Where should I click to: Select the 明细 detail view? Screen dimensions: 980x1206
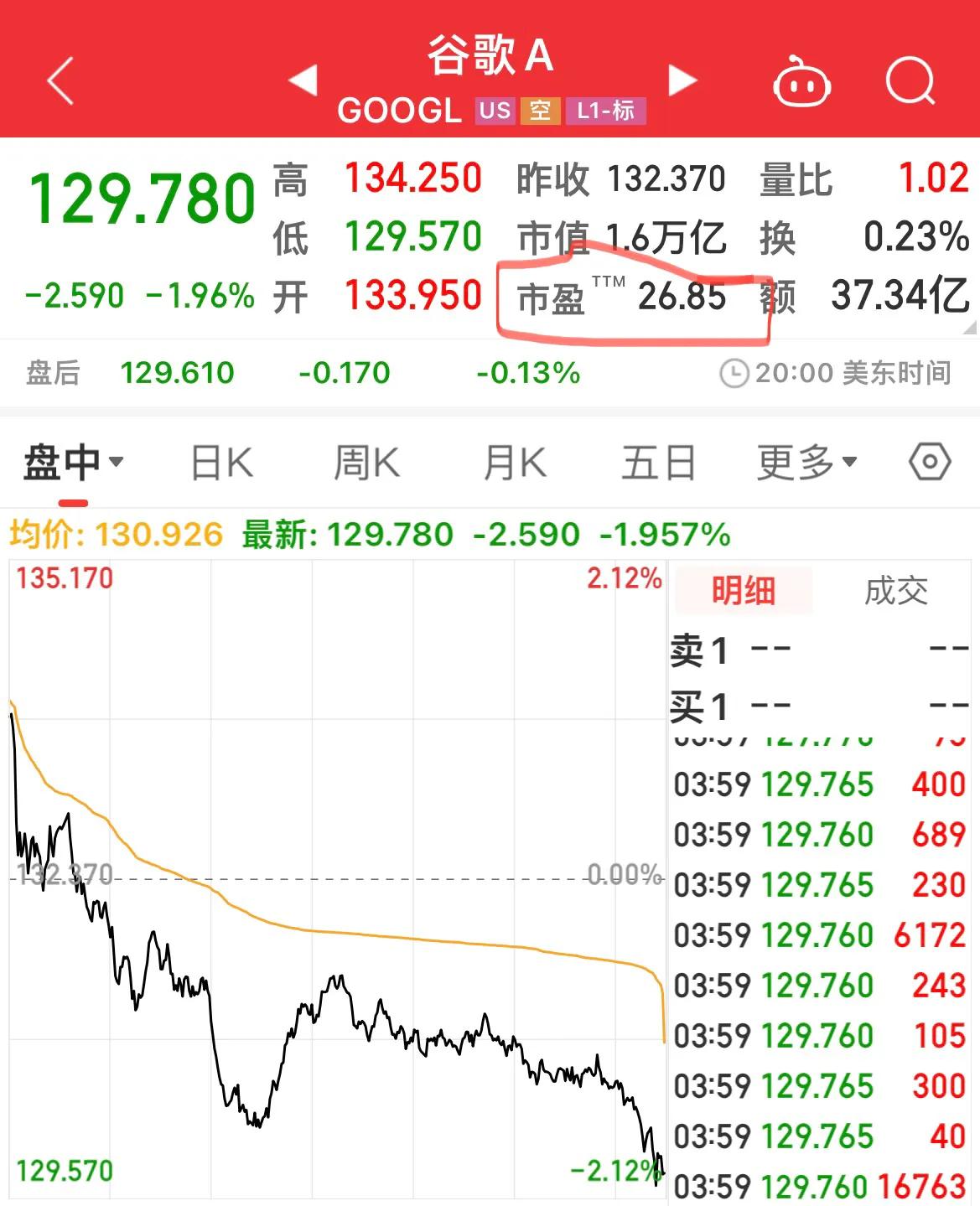741,590
